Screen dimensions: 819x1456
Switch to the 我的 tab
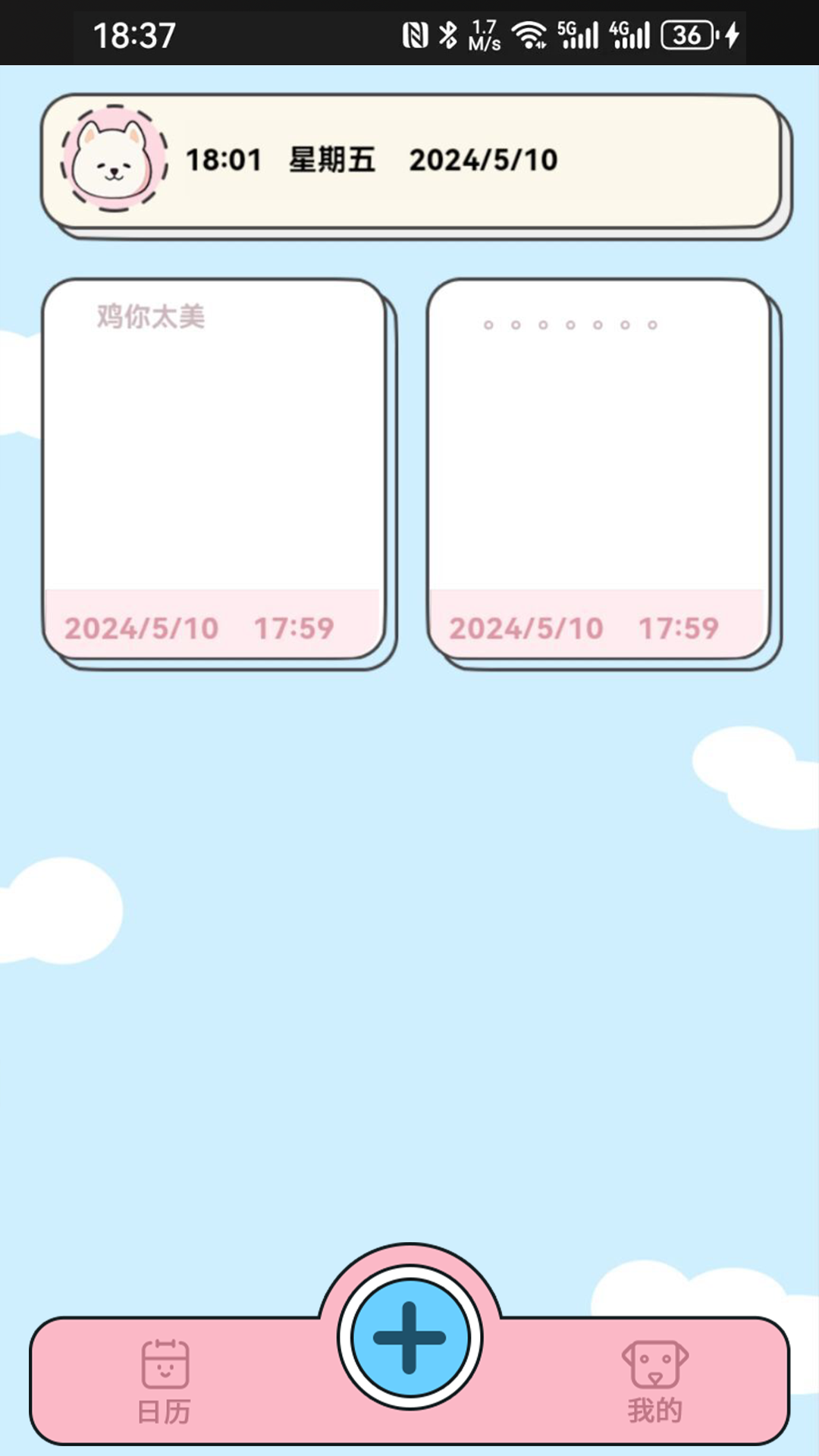pos(655,1380)
